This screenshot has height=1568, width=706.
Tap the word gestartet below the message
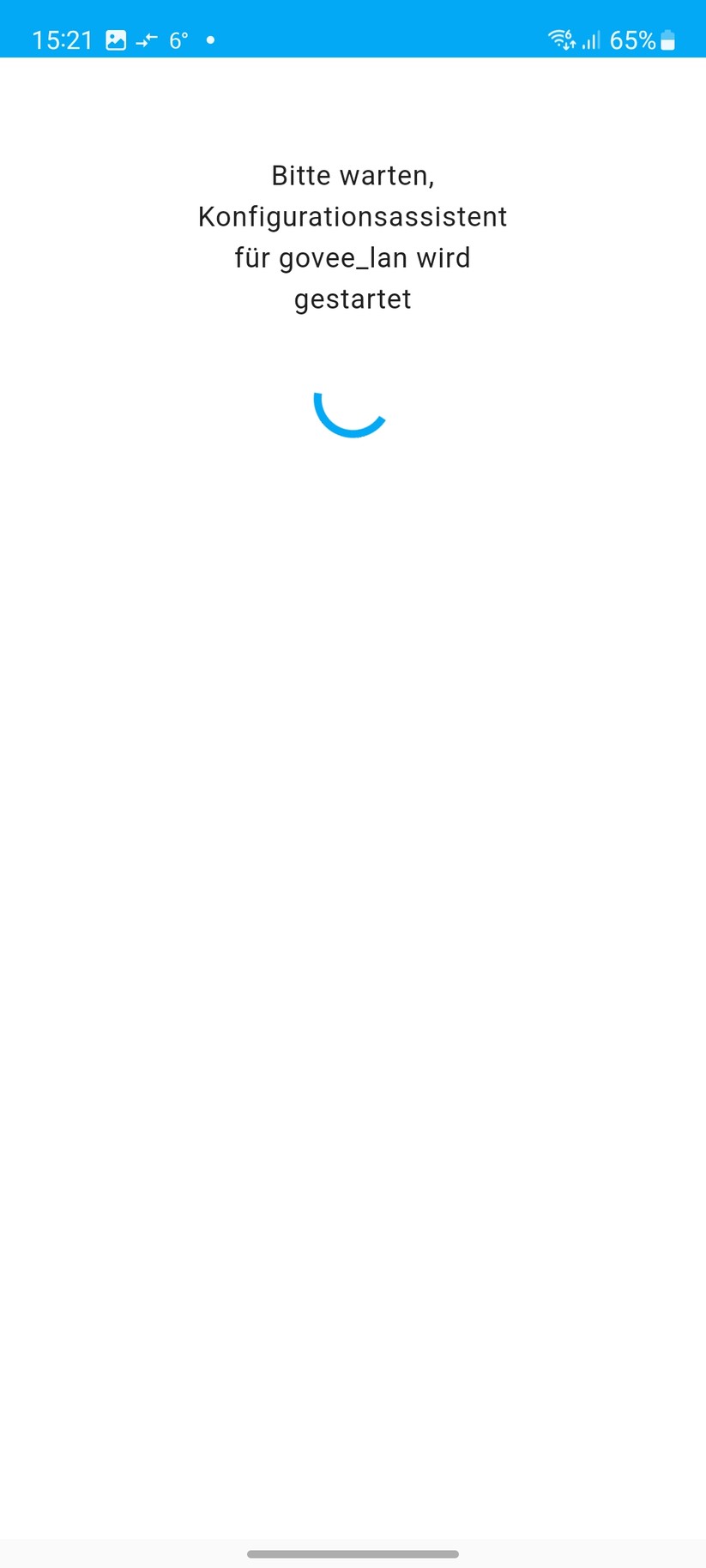click(x=353, y=299)
